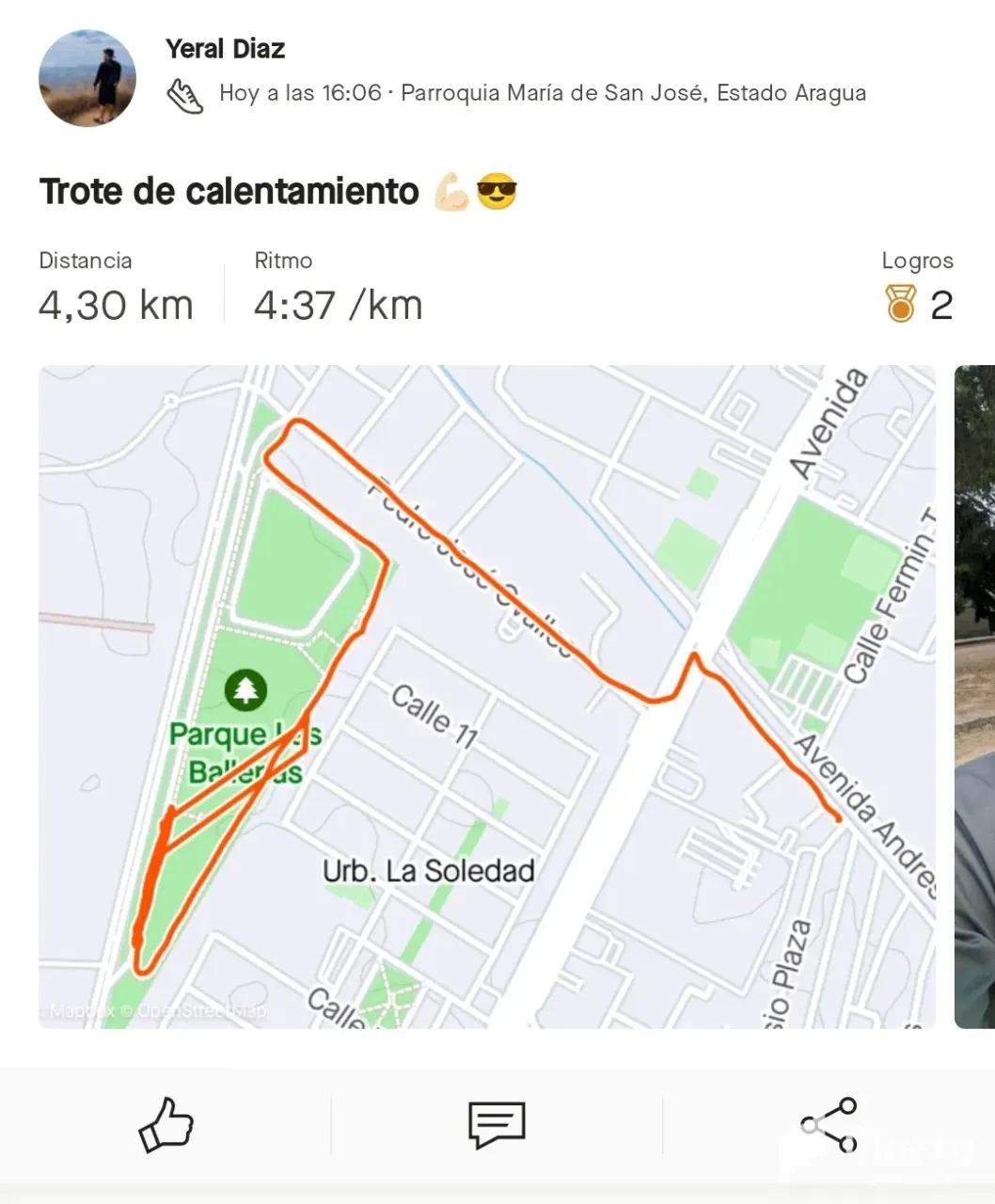Open the 'Trote de calentamiento' activity details

click(x=229, y=192)
